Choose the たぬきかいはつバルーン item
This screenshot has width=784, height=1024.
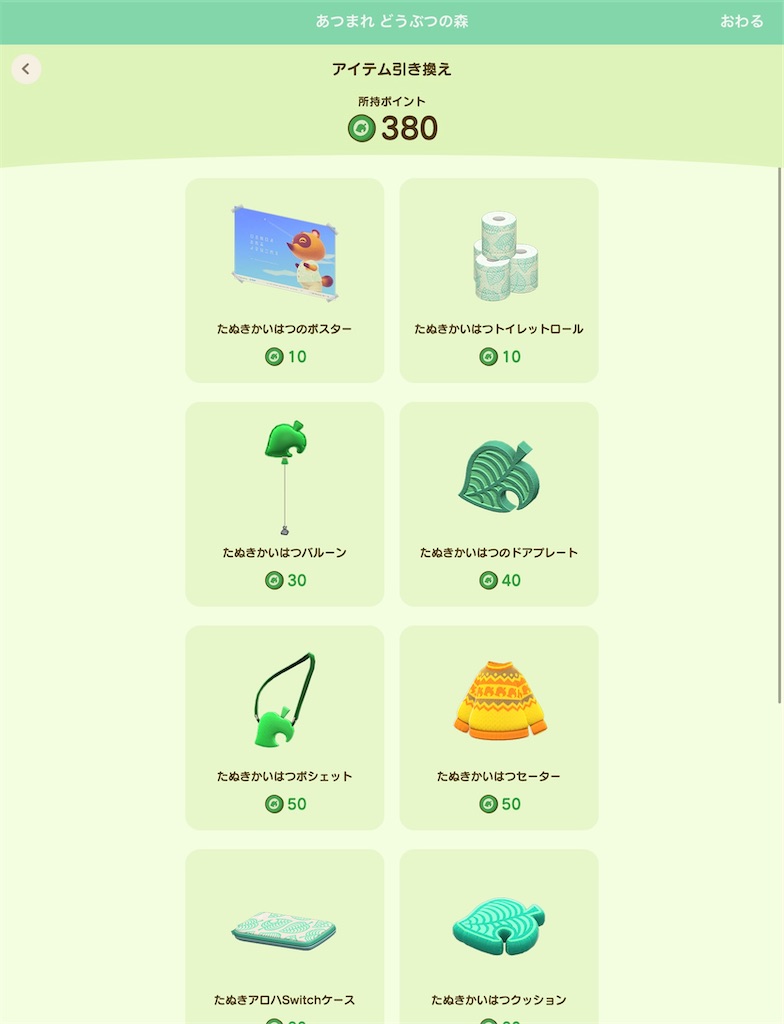point(285,504)
